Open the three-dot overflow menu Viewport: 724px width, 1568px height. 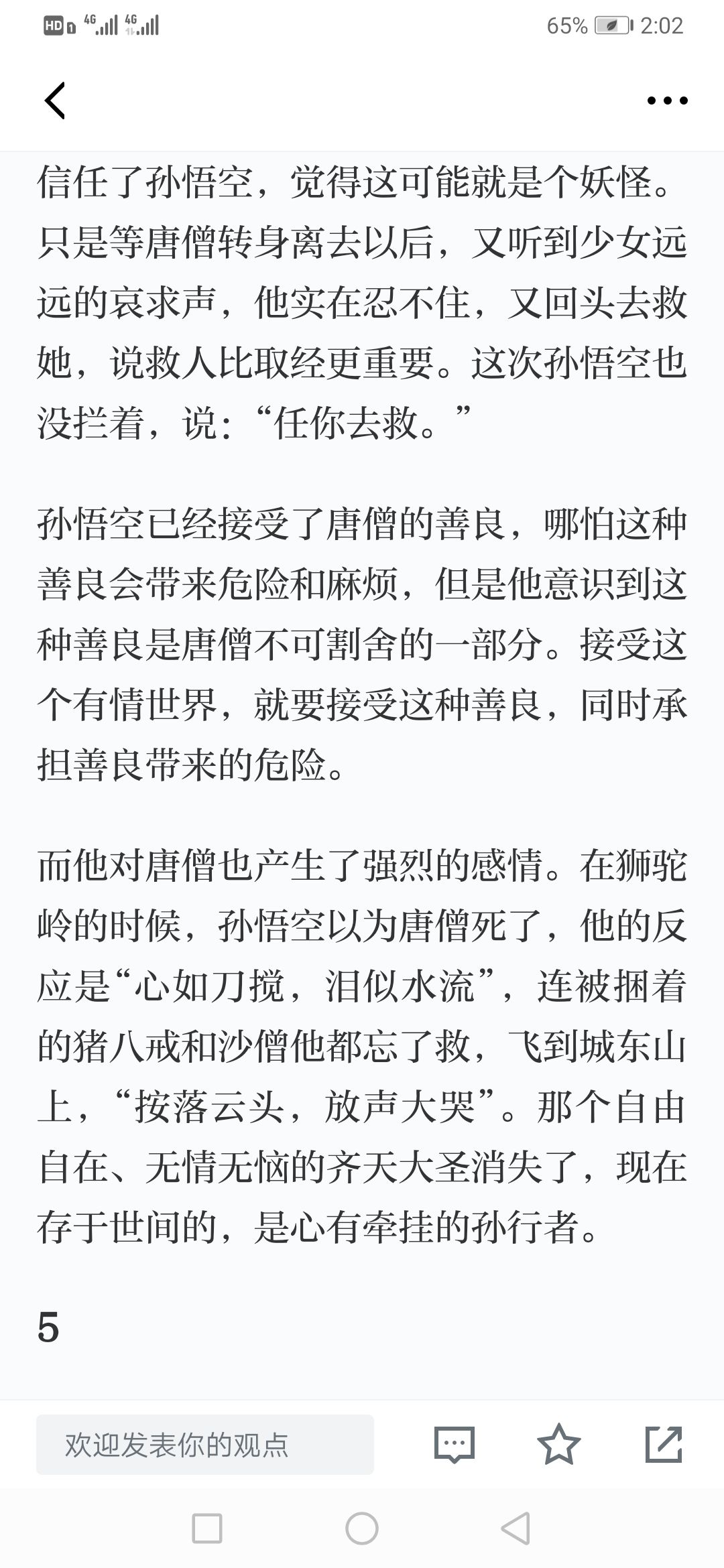point(667,101)
